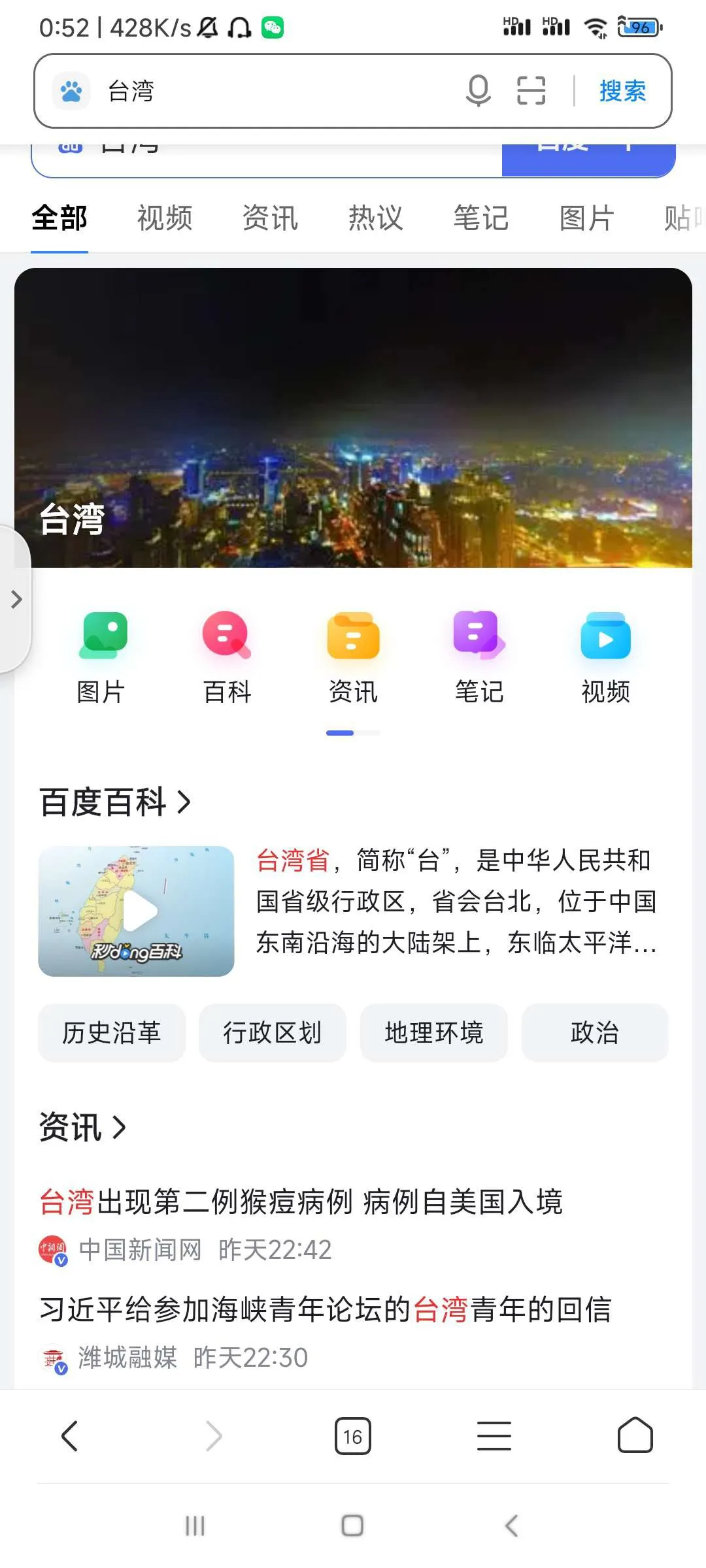Viewport: 706px width, 1568px height.
Task: Open the 政治 chip
Action: coord(594,1033)
